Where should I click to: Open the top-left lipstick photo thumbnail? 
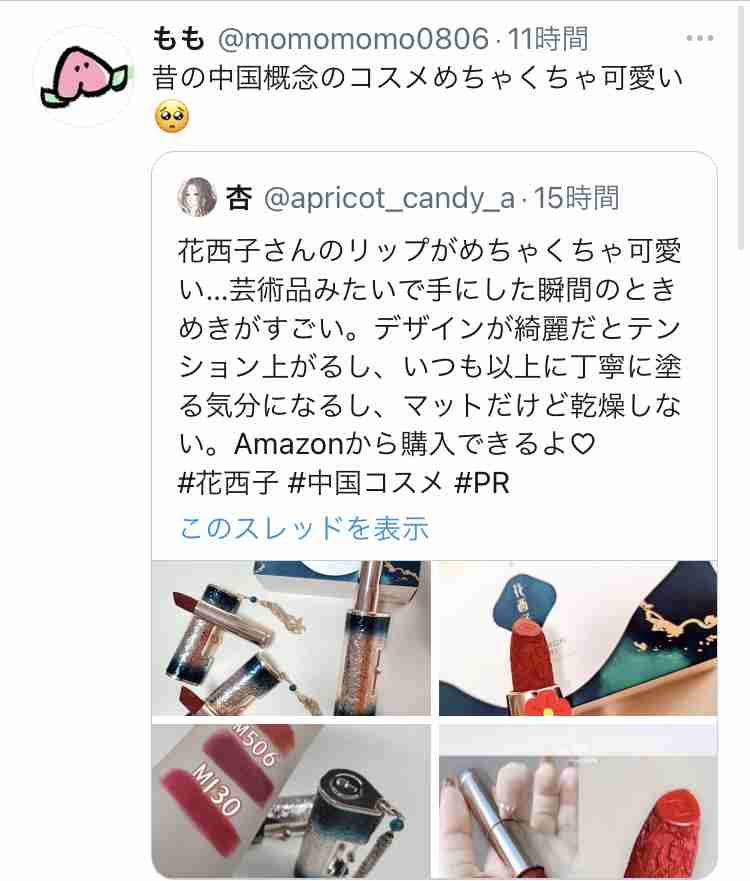(290, 638)
